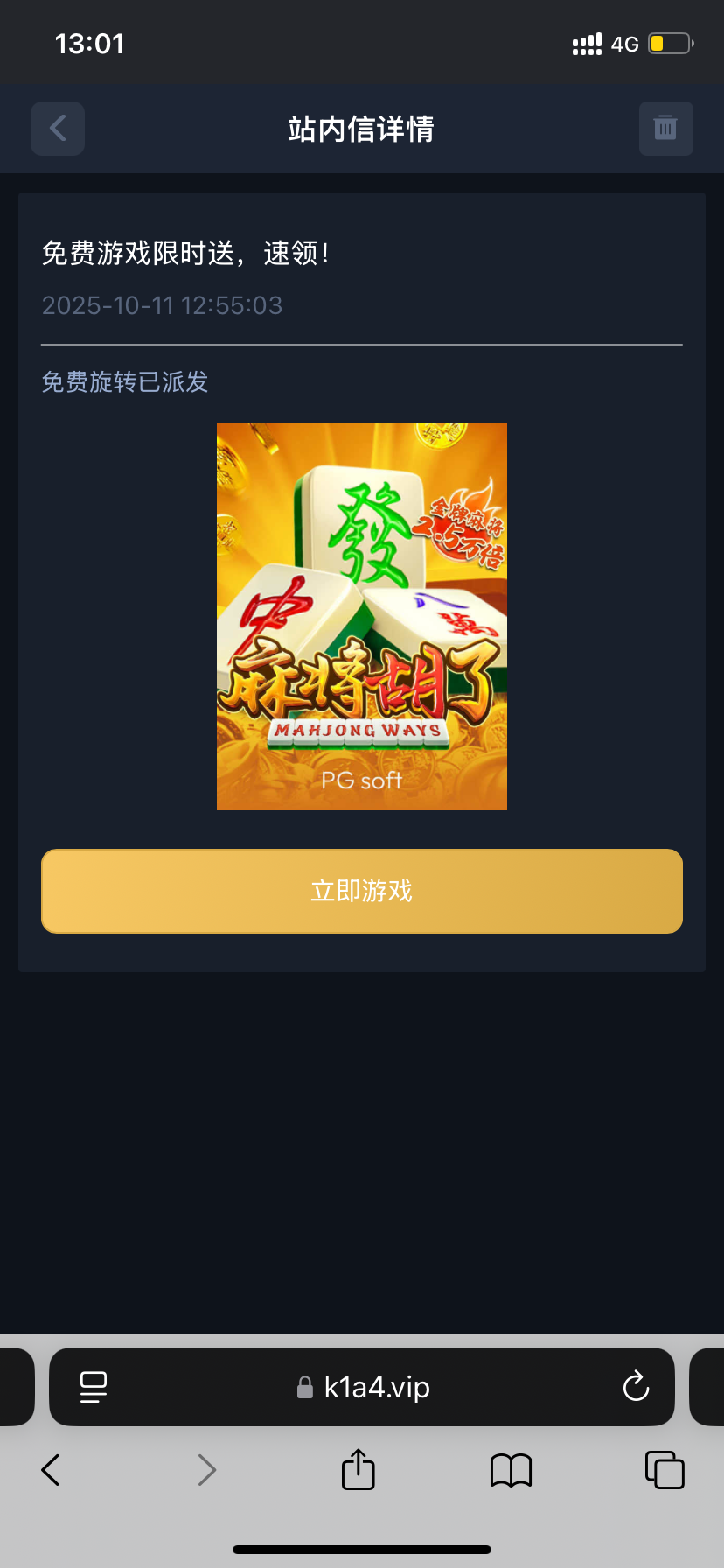This screenshot has width=724, height=1568.
Task: Open Safari bookmarks
Action: 512,1470
